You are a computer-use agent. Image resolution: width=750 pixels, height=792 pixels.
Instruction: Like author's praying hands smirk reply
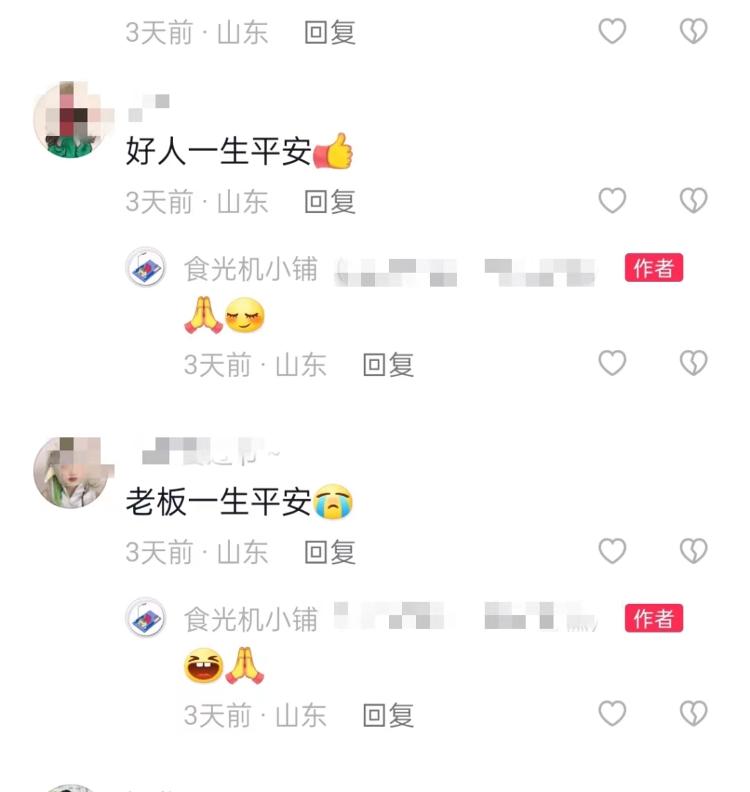coord(612,364)
